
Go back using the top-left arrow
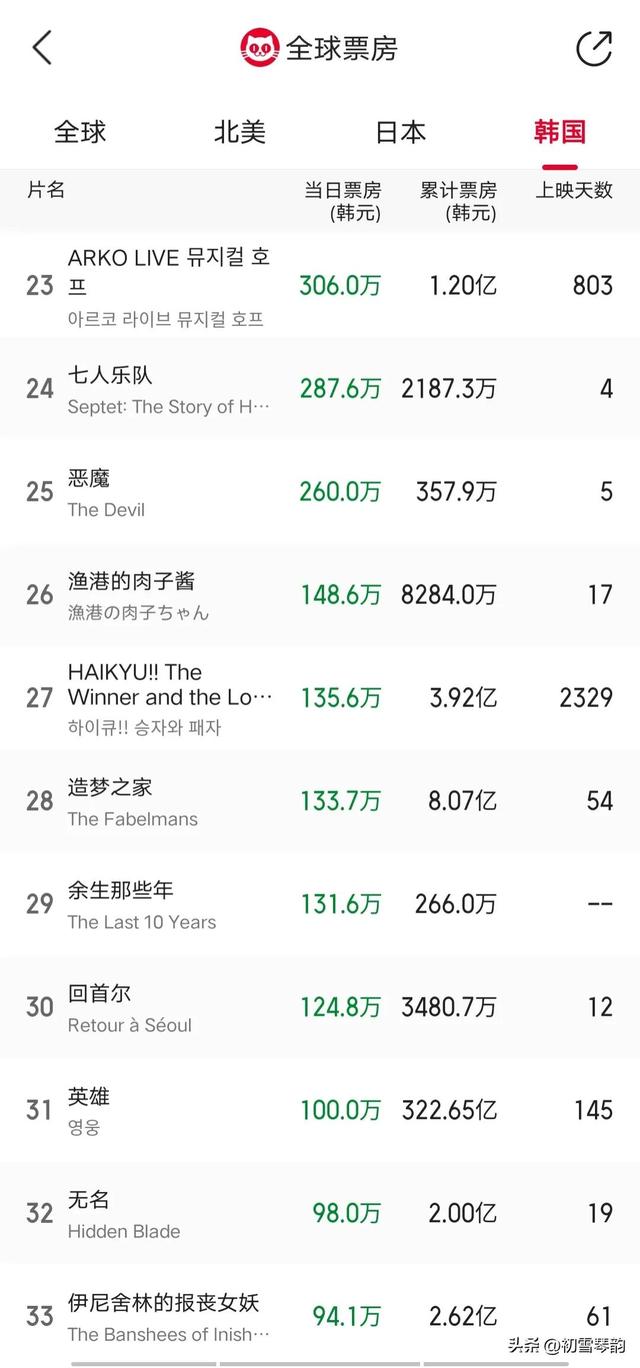click(x=42, y=47)
